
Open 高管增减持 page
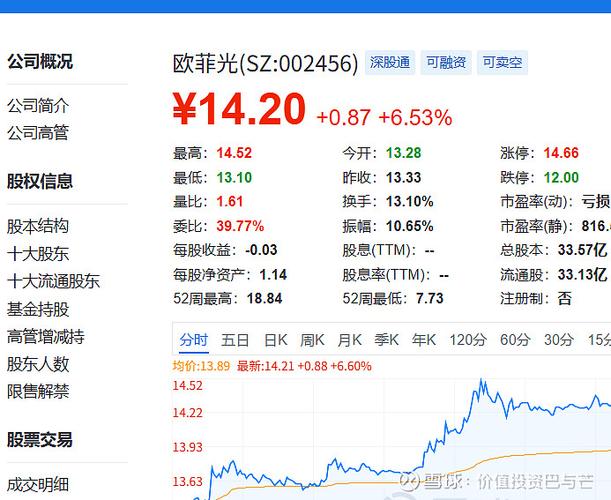46,336
